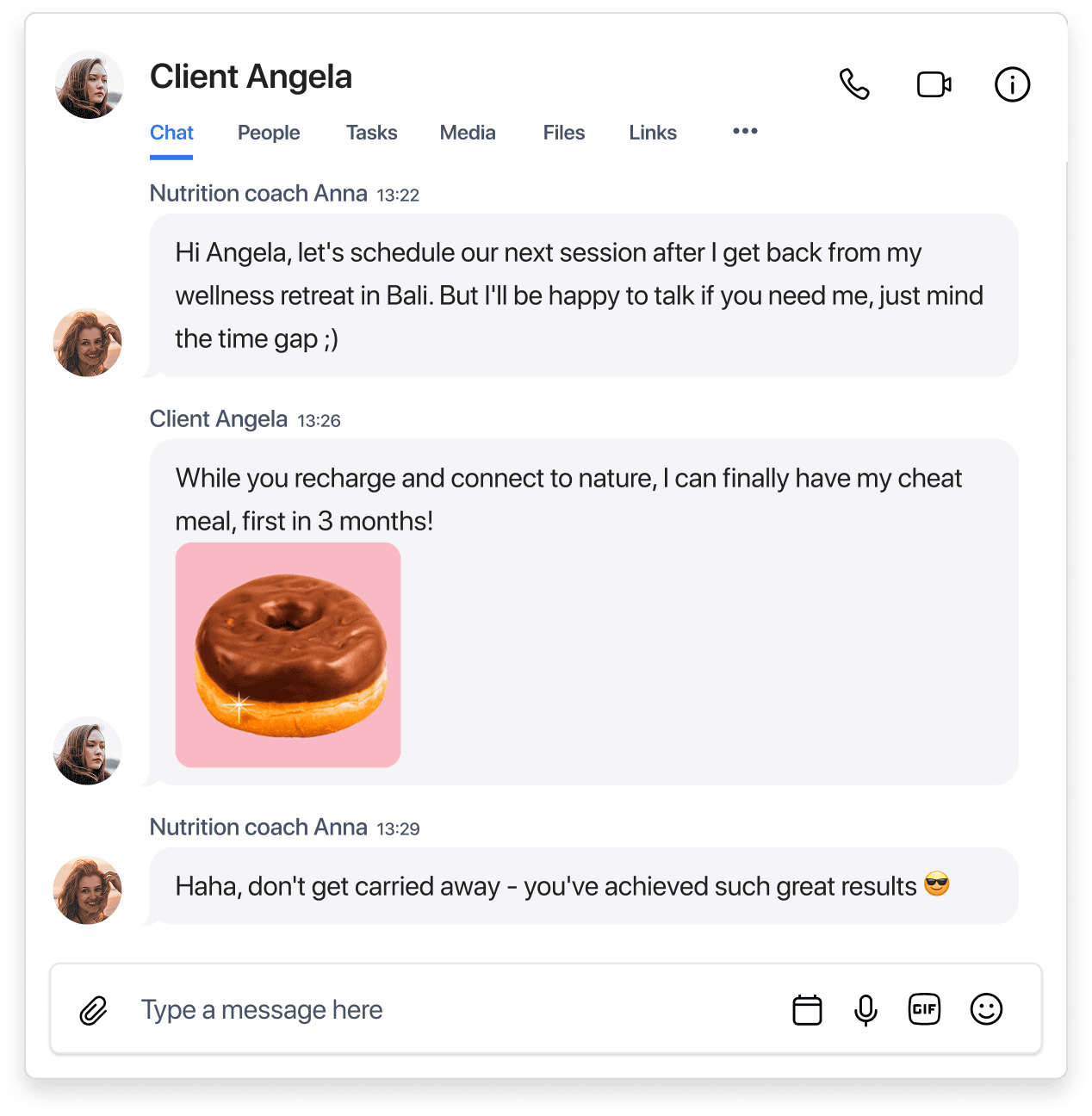
Task: Start a video call with Angela
Action: [934, 84]
